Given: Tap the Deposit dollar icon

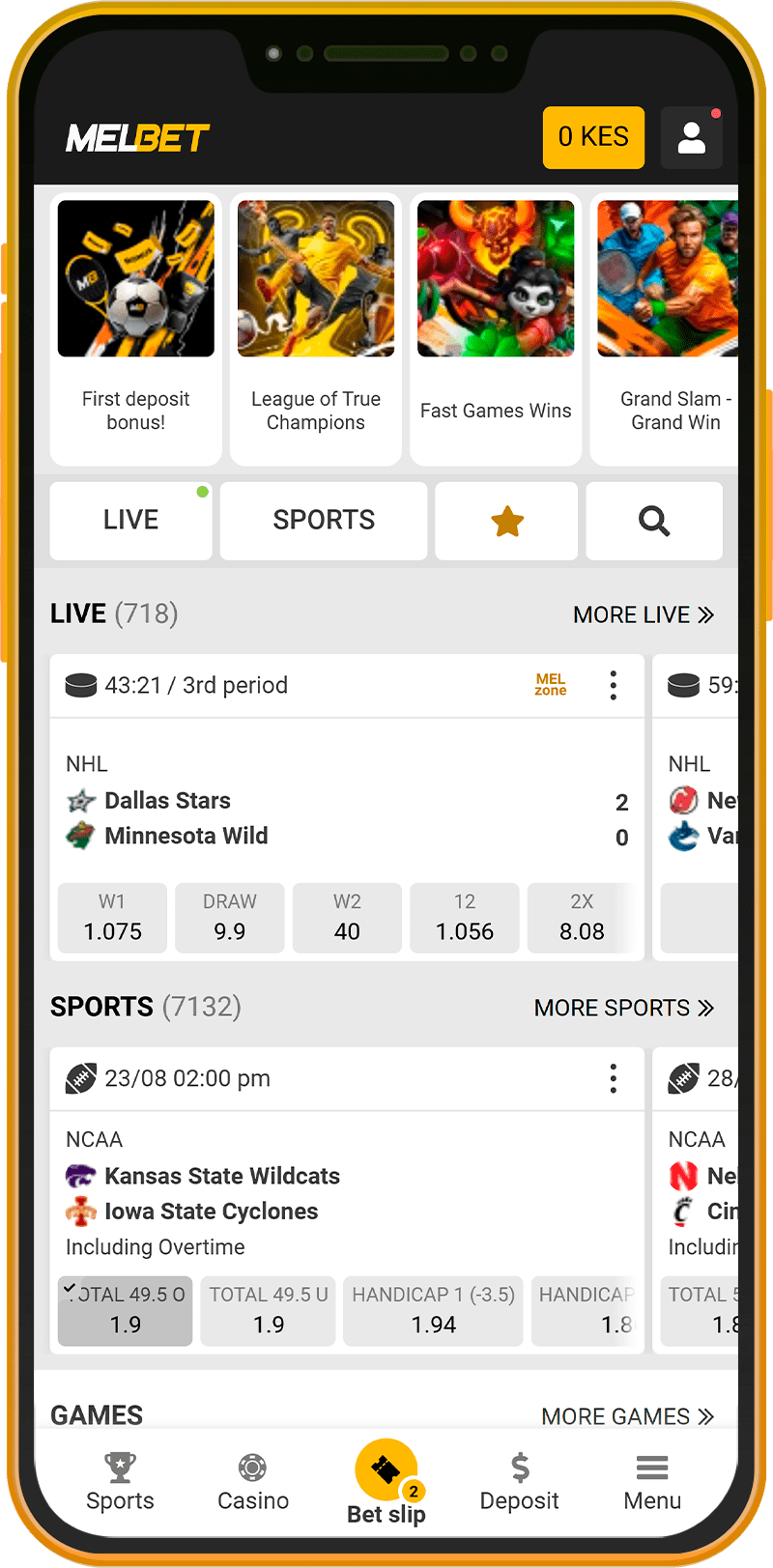Looking at the screenshot, I should click(519, 1468).
